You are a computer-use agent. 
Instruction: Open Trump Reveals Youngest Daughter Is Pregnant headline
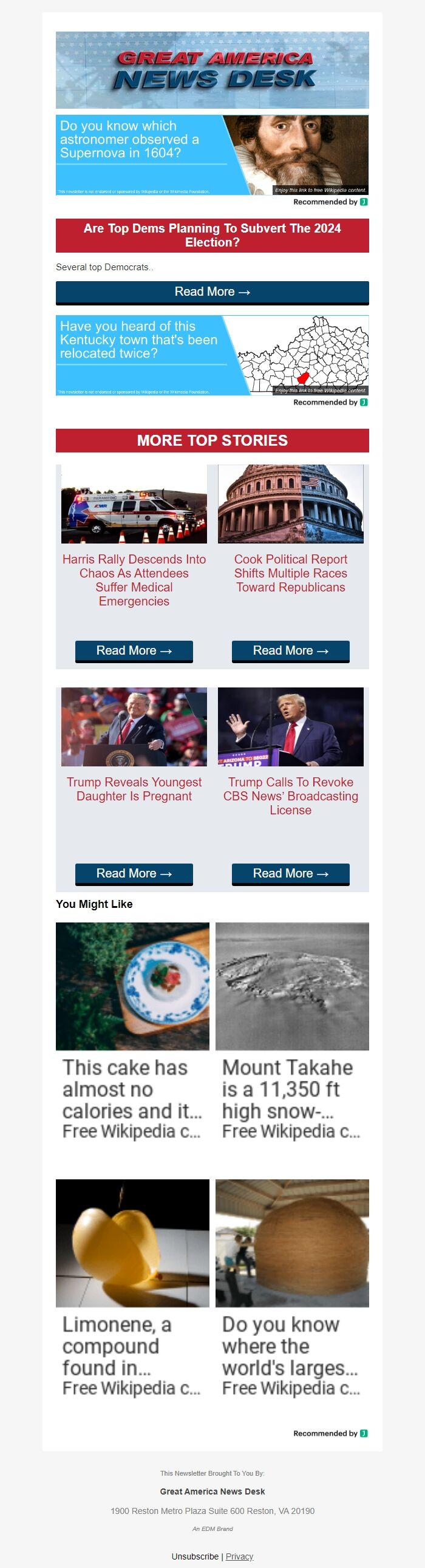click(134, 789)
